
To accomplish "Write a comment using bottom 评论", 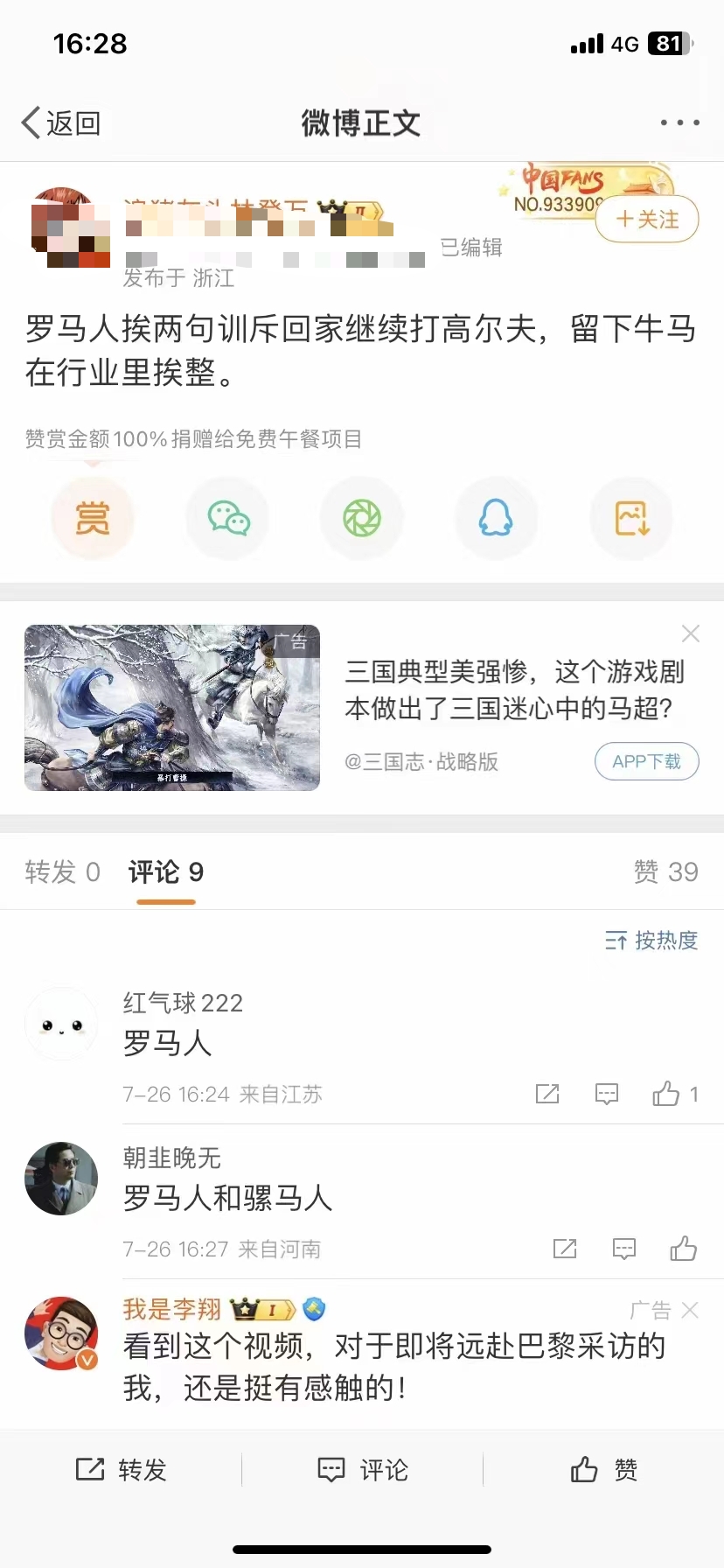I will point(362,1469).
